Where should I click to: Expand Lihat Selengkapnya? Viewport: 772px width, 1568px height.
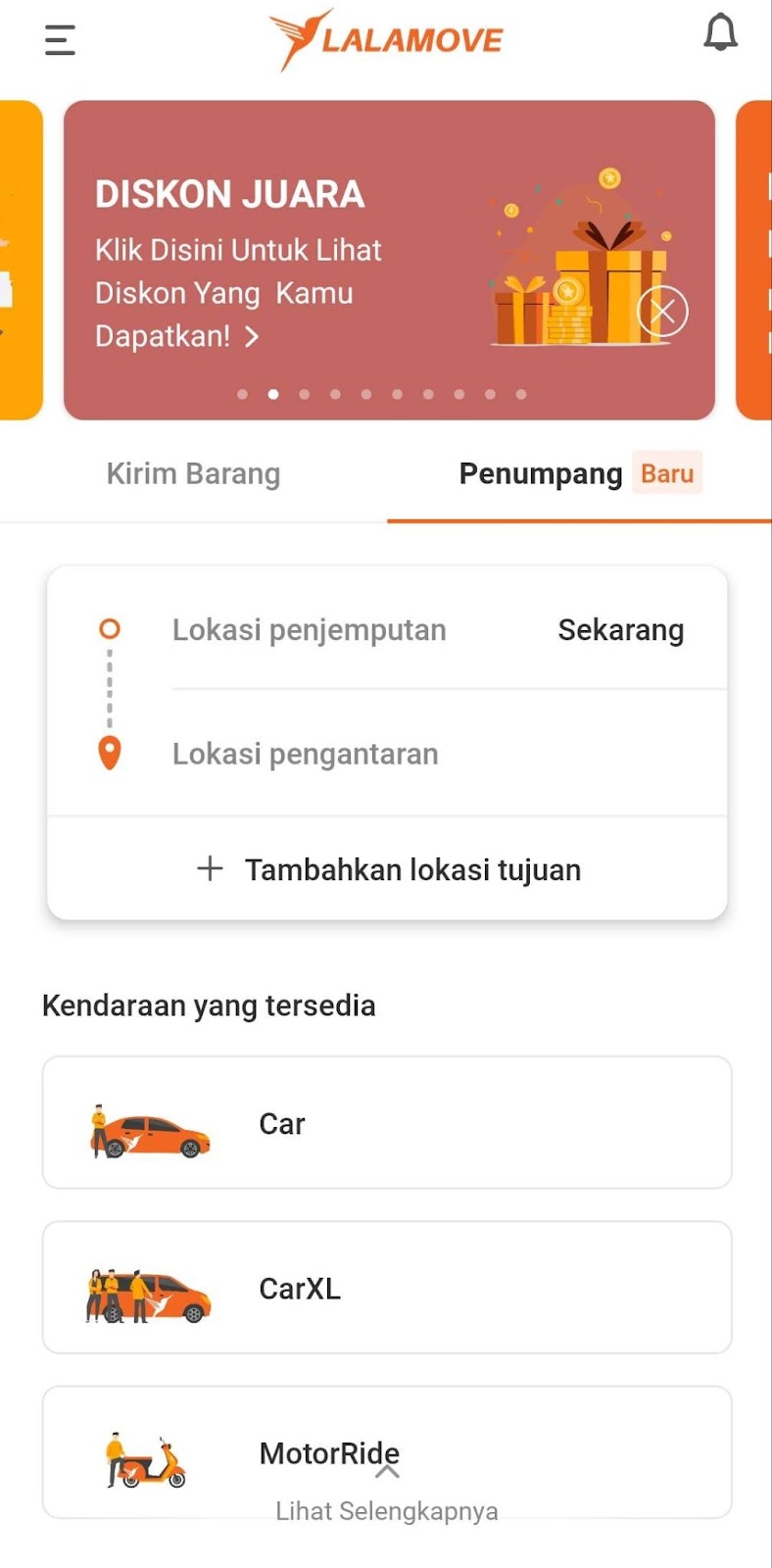coord(387,1510)
